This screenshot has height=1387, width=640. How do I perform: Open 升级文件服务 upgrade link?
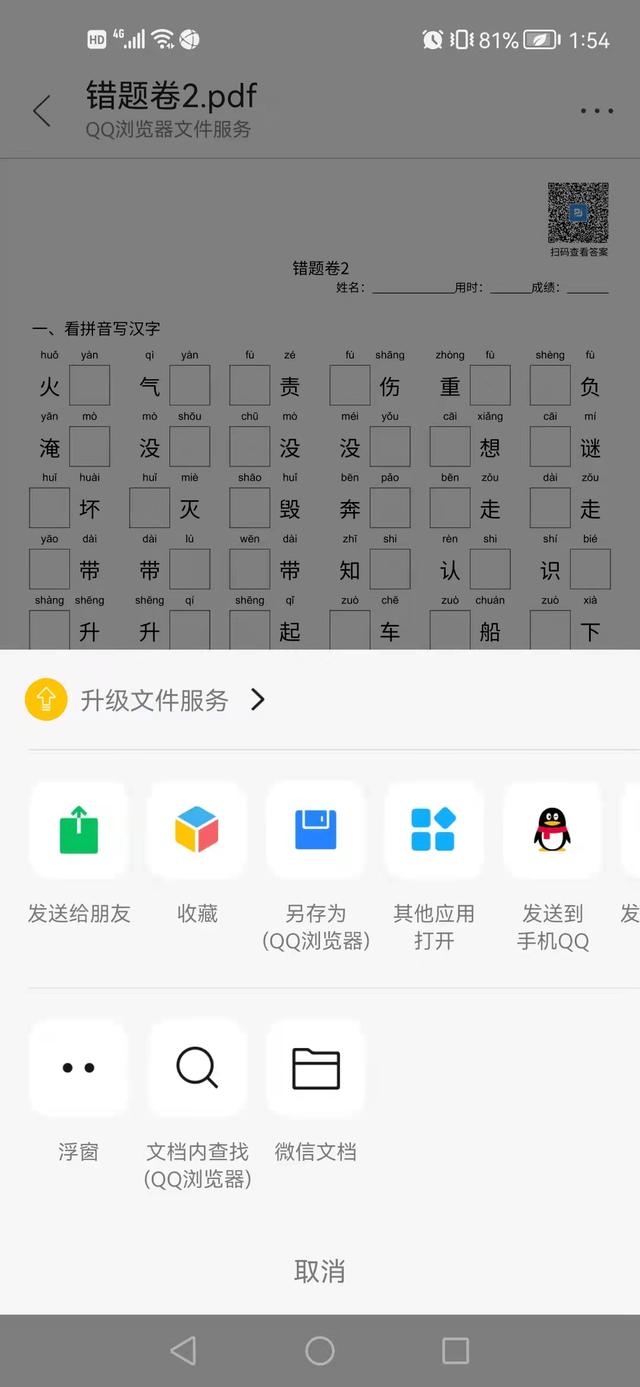146,700
